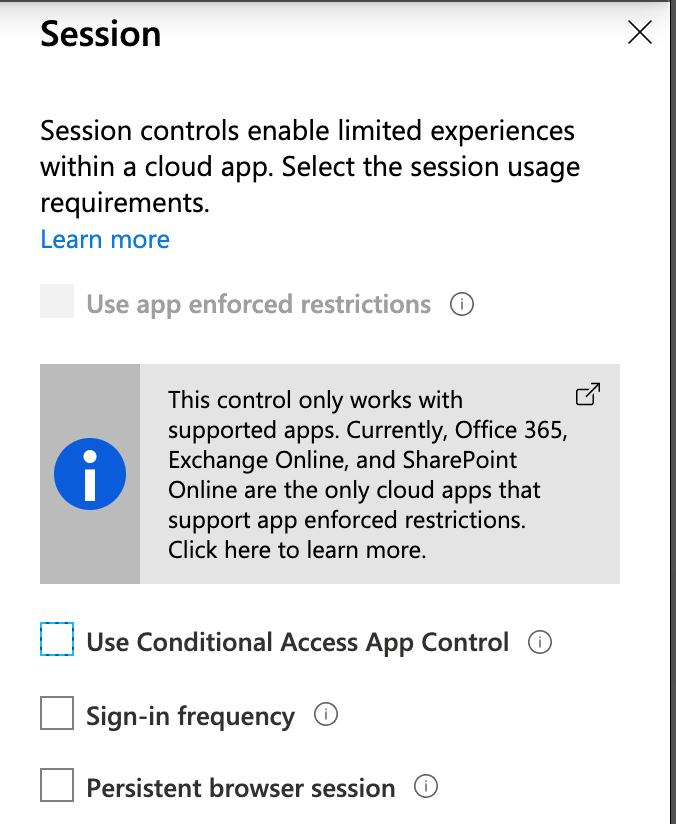The image size is (676, 824).
Task: Close the Session panel
Action: pyautogui.click(x=640, y=33)
